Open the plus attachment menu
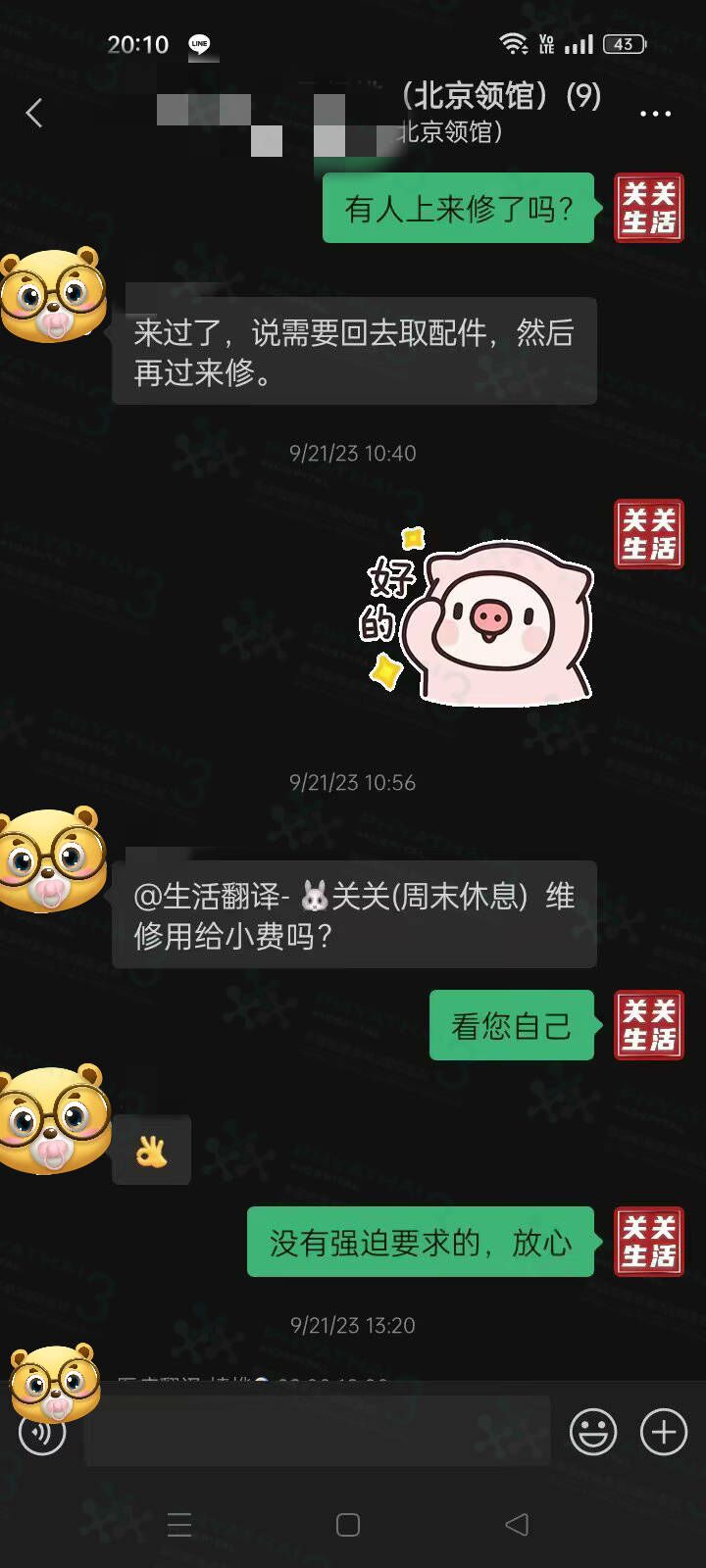Screen dimensions: 706x1568 (664, 1433)
